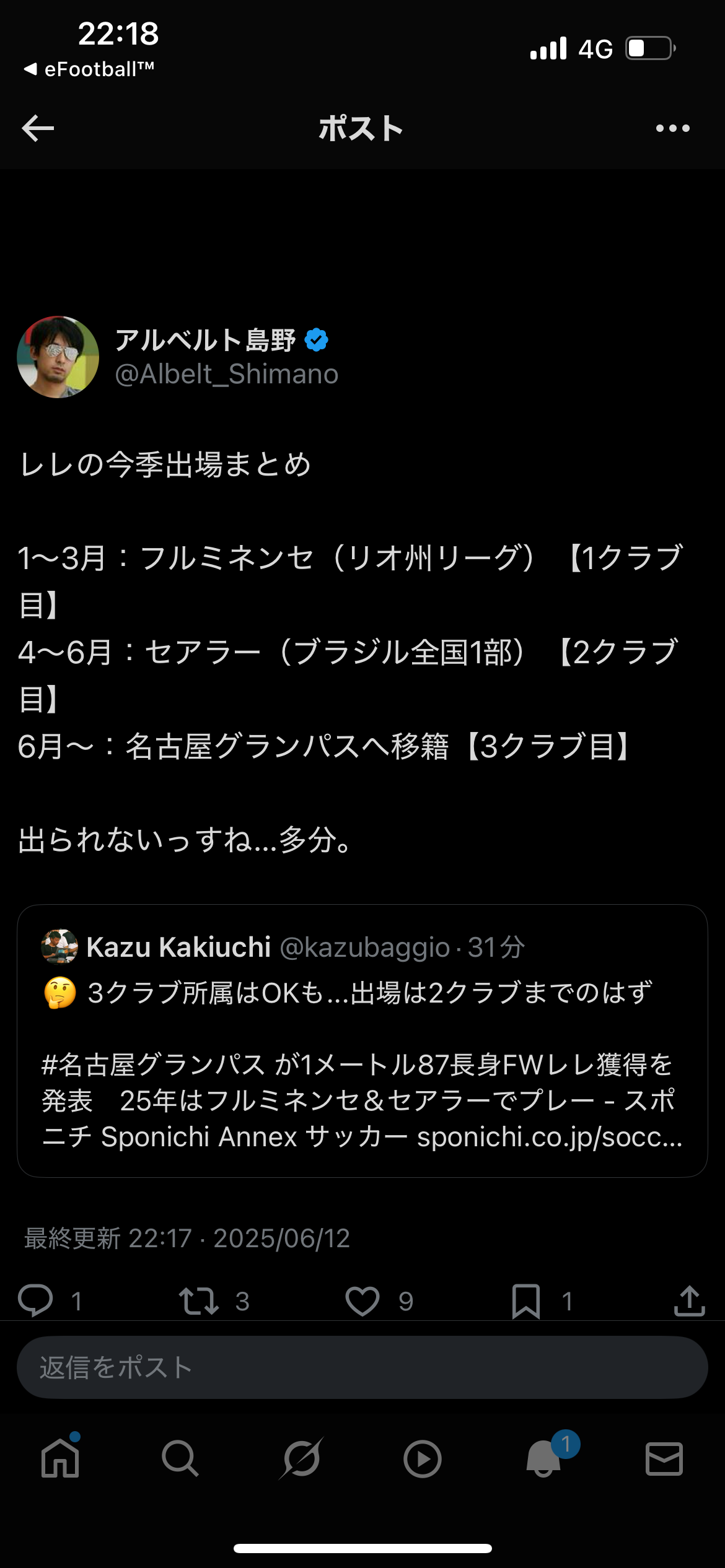Bookmark this post
The height and width of the screenshot is (1568, 725).
pyautogui.click(x=525, y=1300)
